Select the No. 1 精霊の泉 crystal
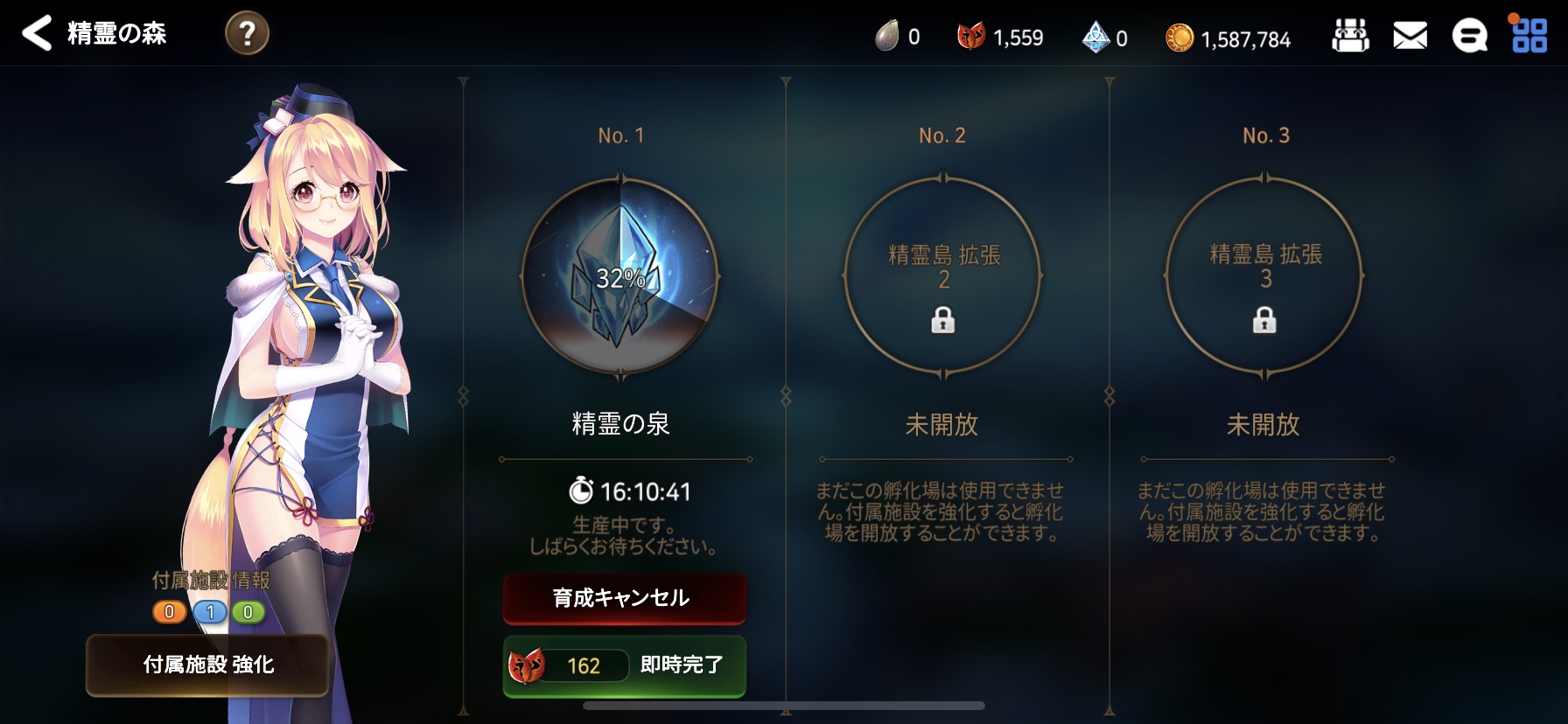This screenshot has width=1568, height=724. [x=620, y=277]
